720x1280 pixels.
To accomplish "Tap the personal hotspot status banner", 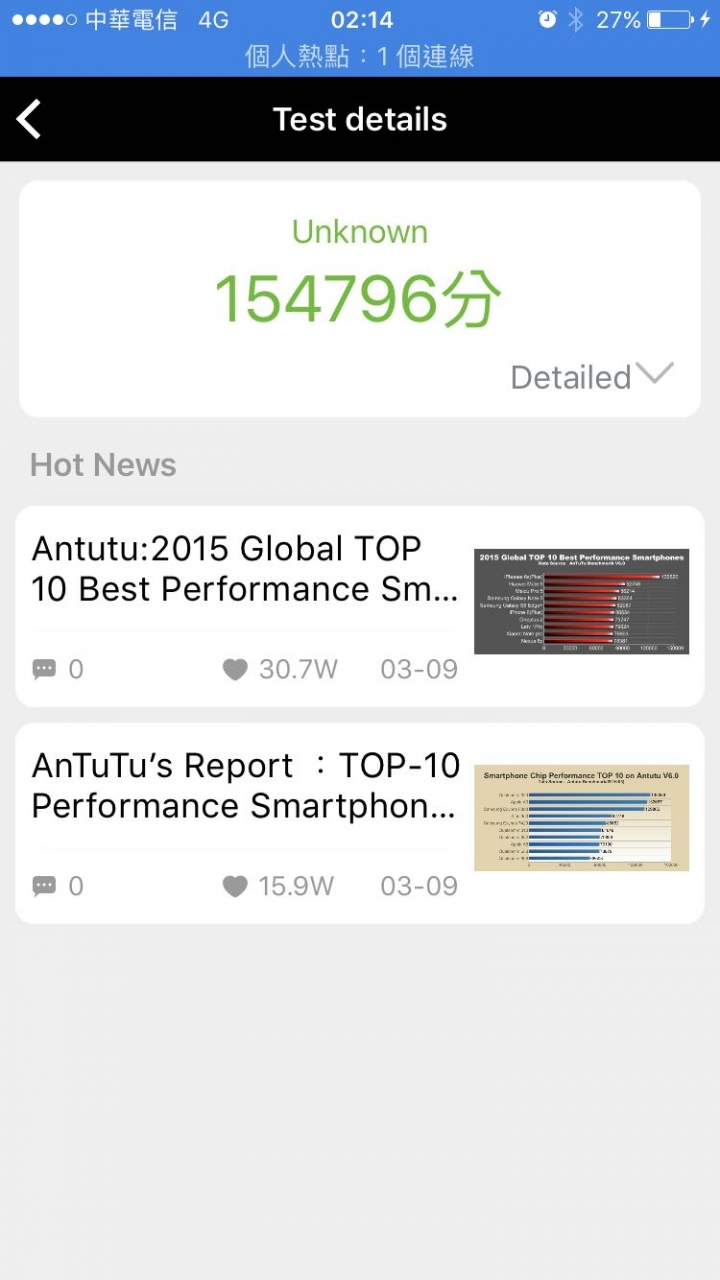I will coord(360,56).
